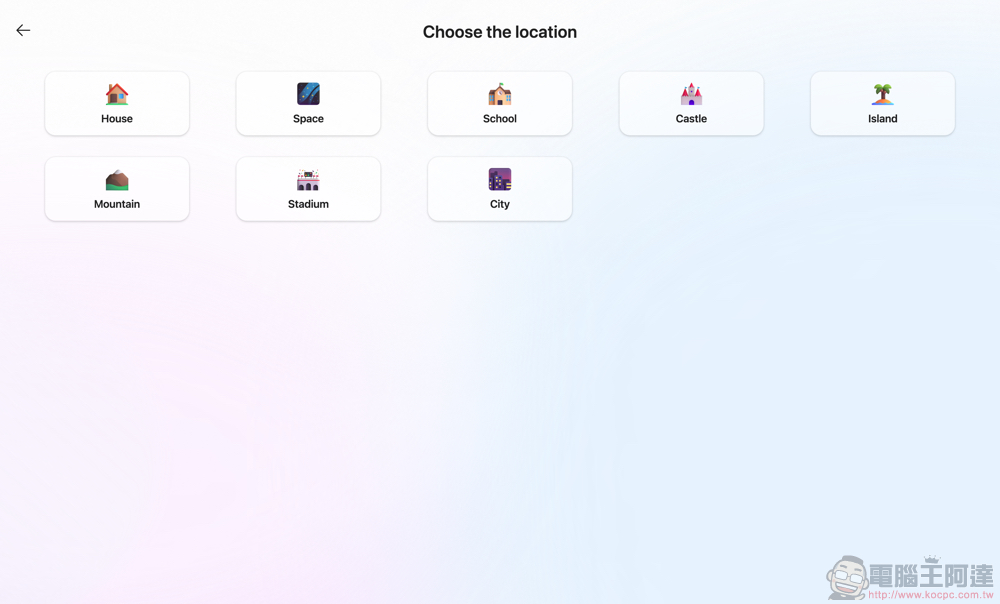Viewport: 1000px width, 604px height.
Task: Choose the Space location card
Action: (x=308, y=104)
